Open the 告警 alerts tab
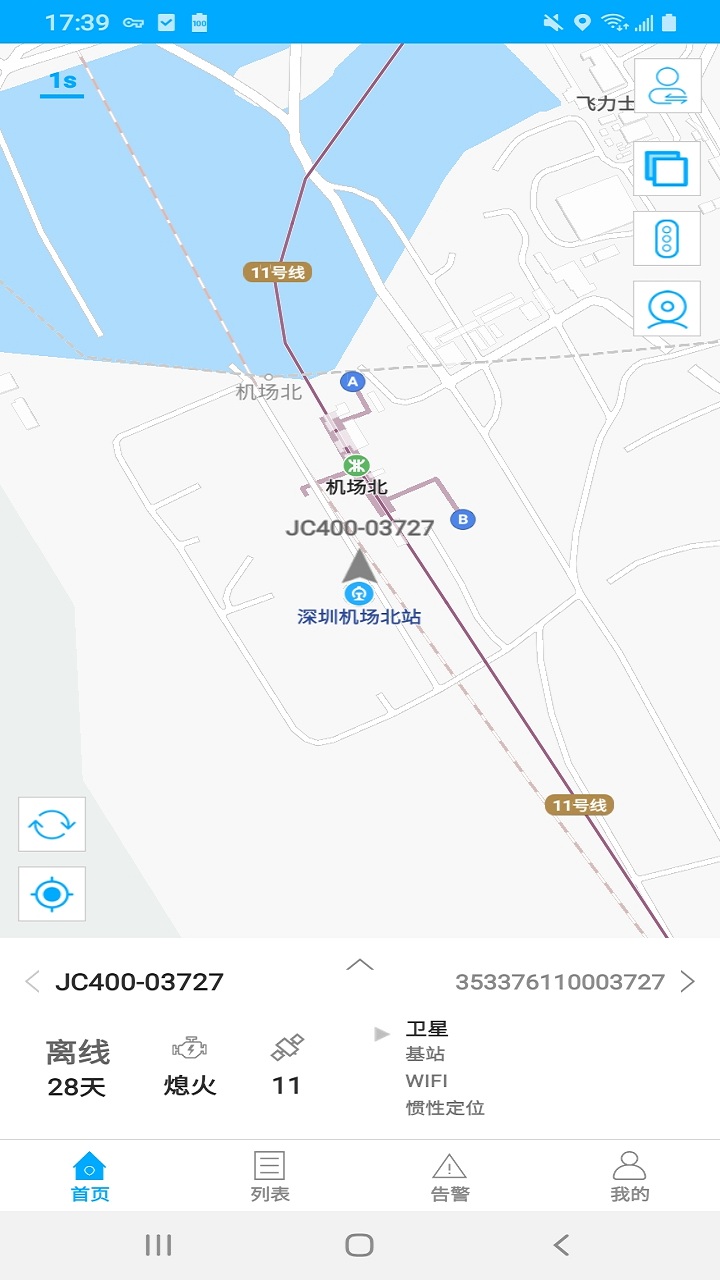This screenshot has height=1280, width=720. (x=450, y=1176)
